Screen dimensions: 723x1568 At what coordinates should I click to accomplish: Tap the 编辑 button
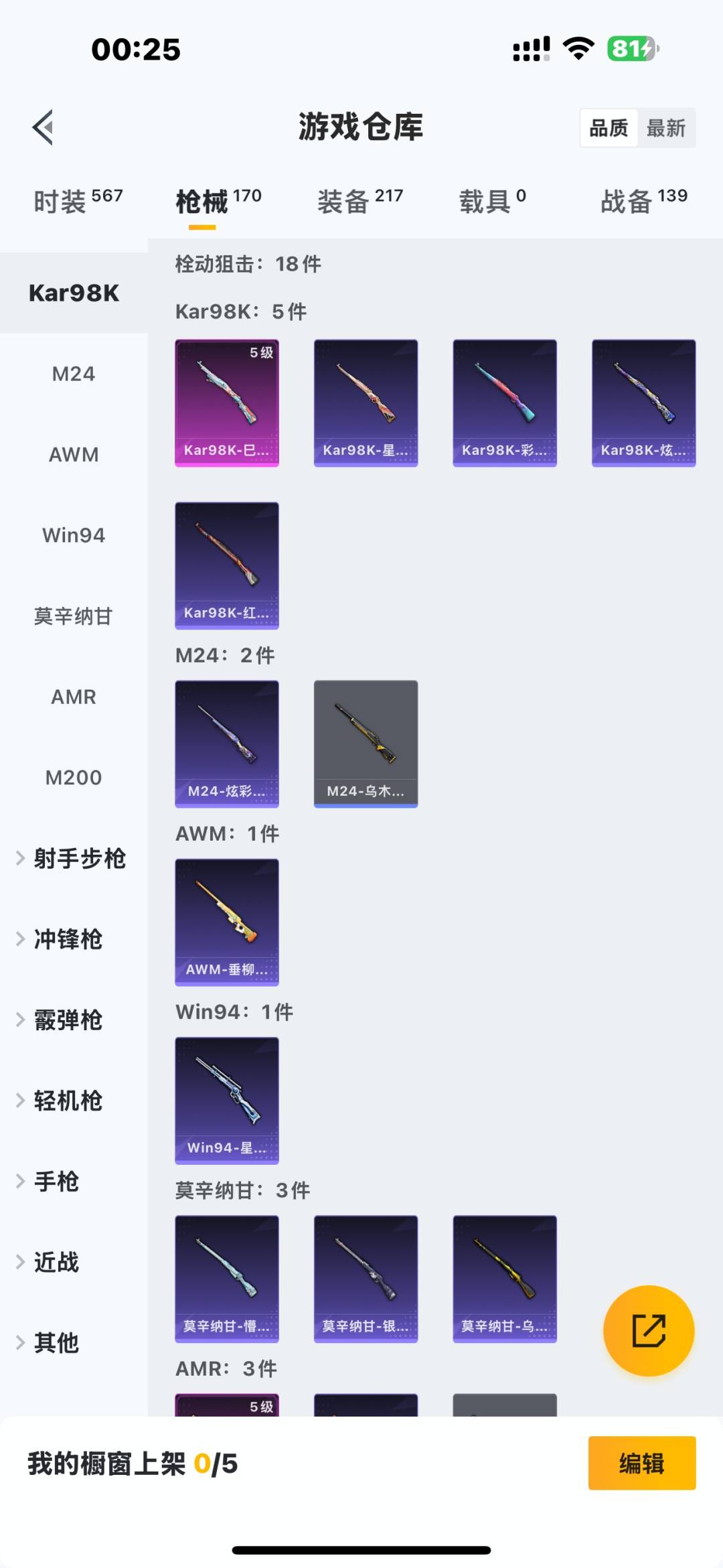pyautogui.click(x=641, y=1464)
